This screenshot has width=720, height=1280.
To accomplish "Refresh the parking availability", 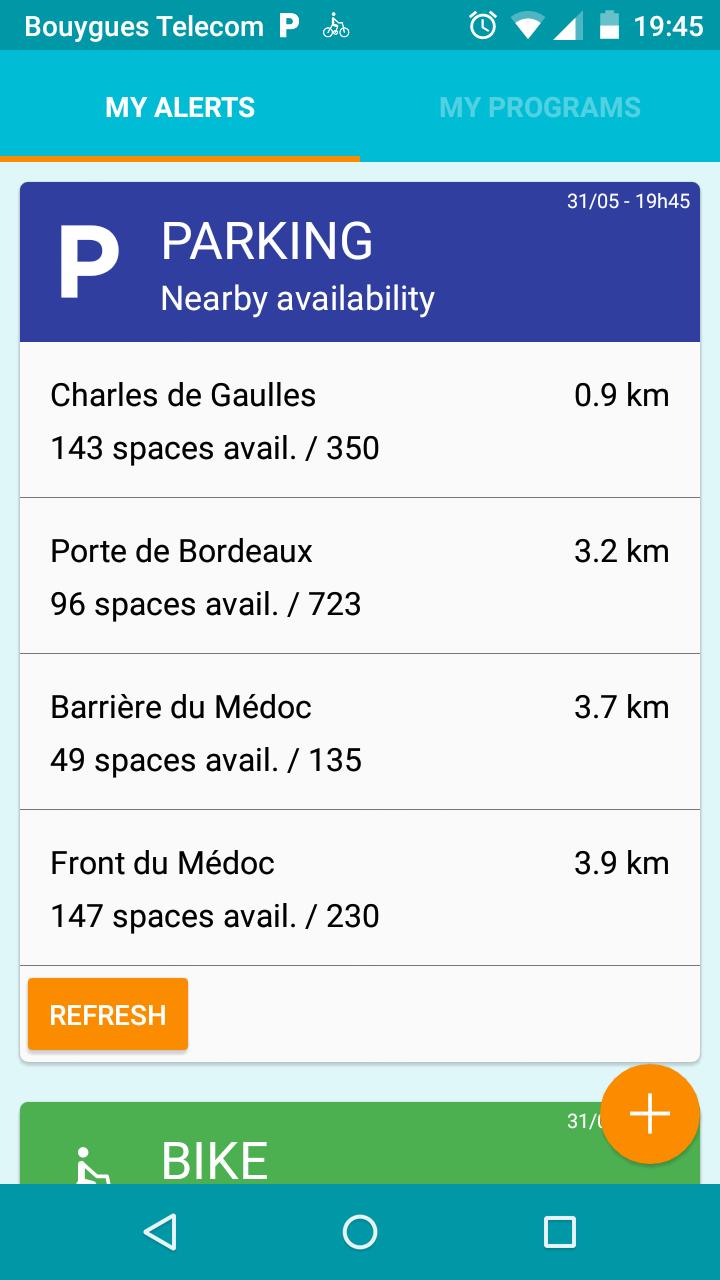I will coord(108,1015).
